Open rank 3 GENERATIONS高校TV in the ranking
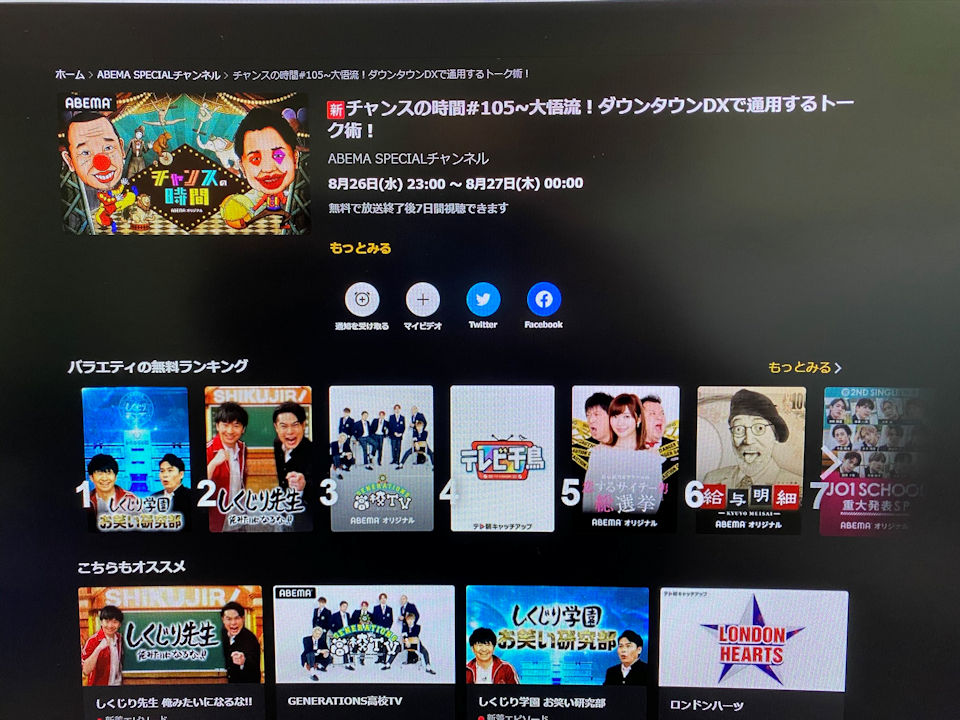 (381, 459)
